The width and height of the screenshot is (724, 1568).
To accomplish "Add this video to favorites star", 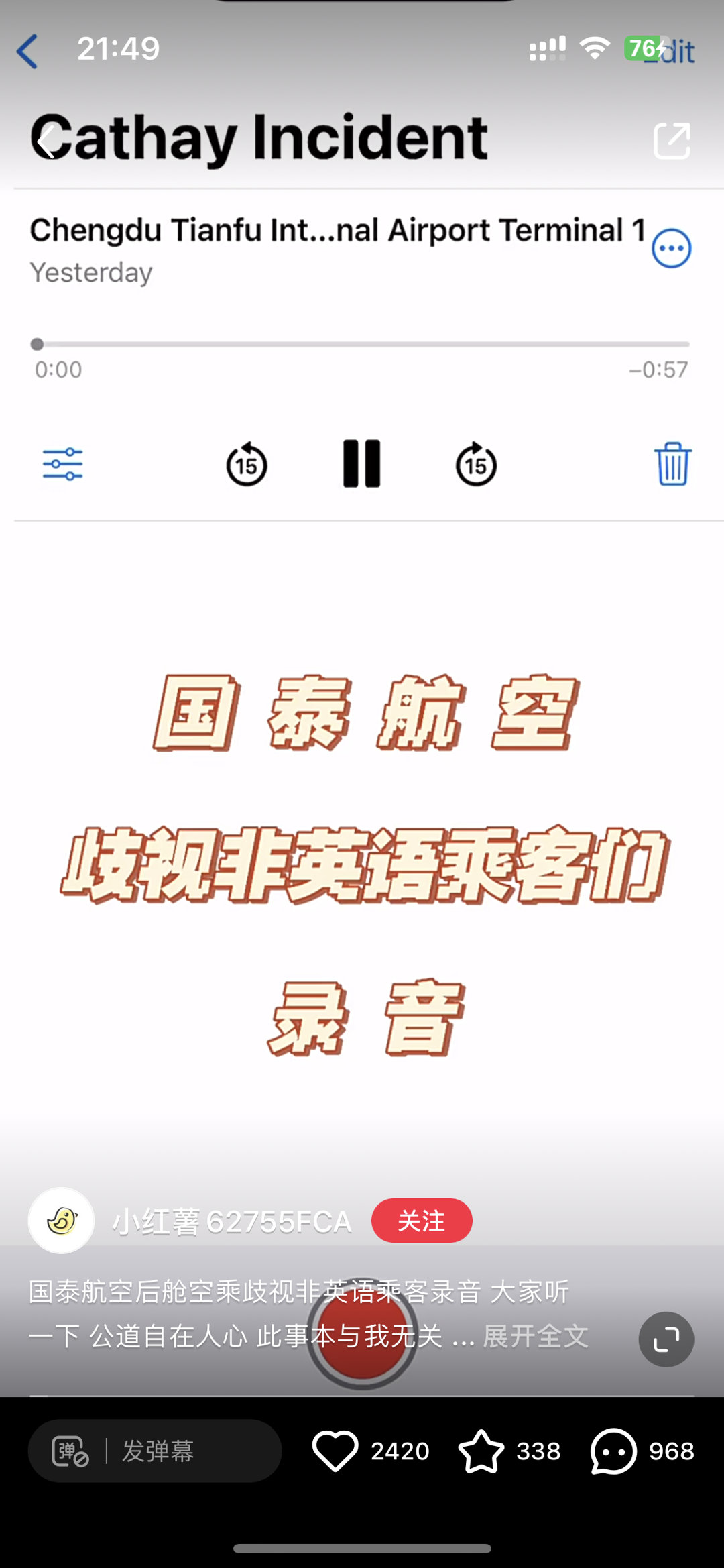I will coord(481,1451).
